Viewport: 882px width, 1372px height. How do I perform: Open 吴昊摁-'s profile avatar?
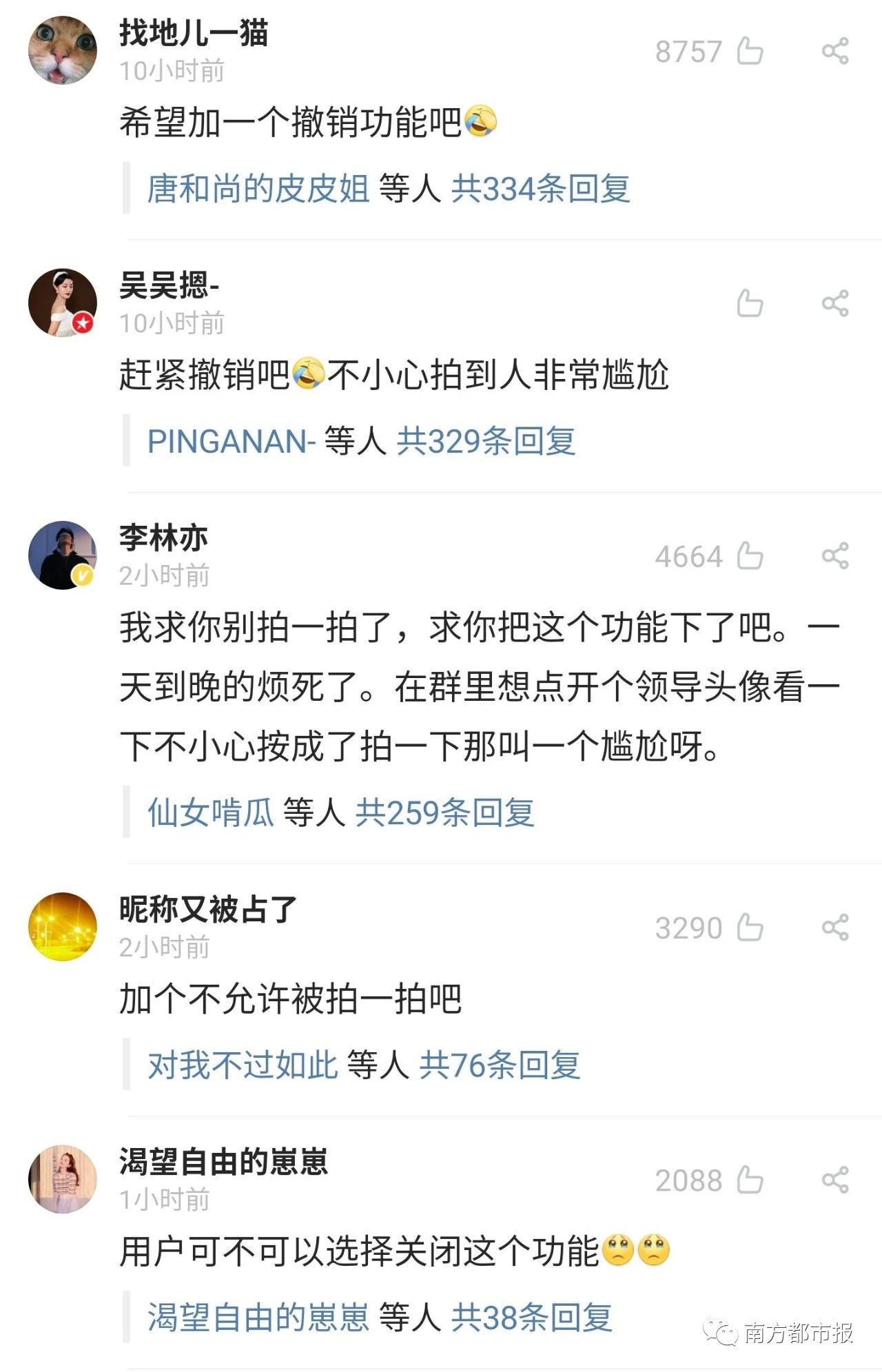[x=63, y=303]
